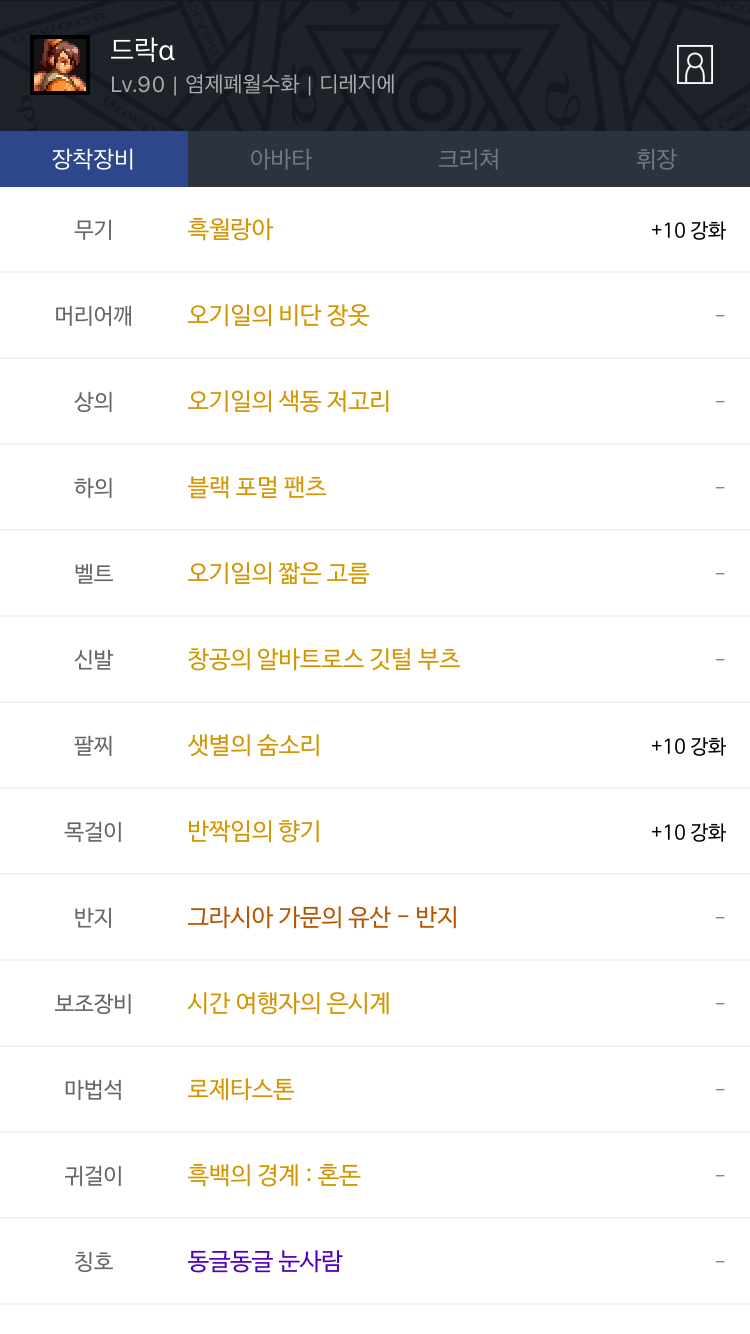The height and width of the screenshot is (1334, 750).
Task: Open 오기일의 짧은 고름 belt item
Action: point(278,574)
